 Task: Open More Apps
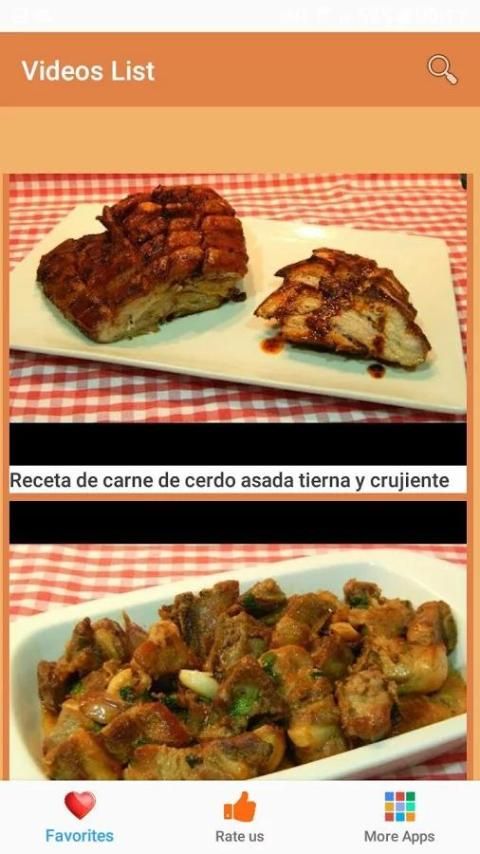point(399,816)
